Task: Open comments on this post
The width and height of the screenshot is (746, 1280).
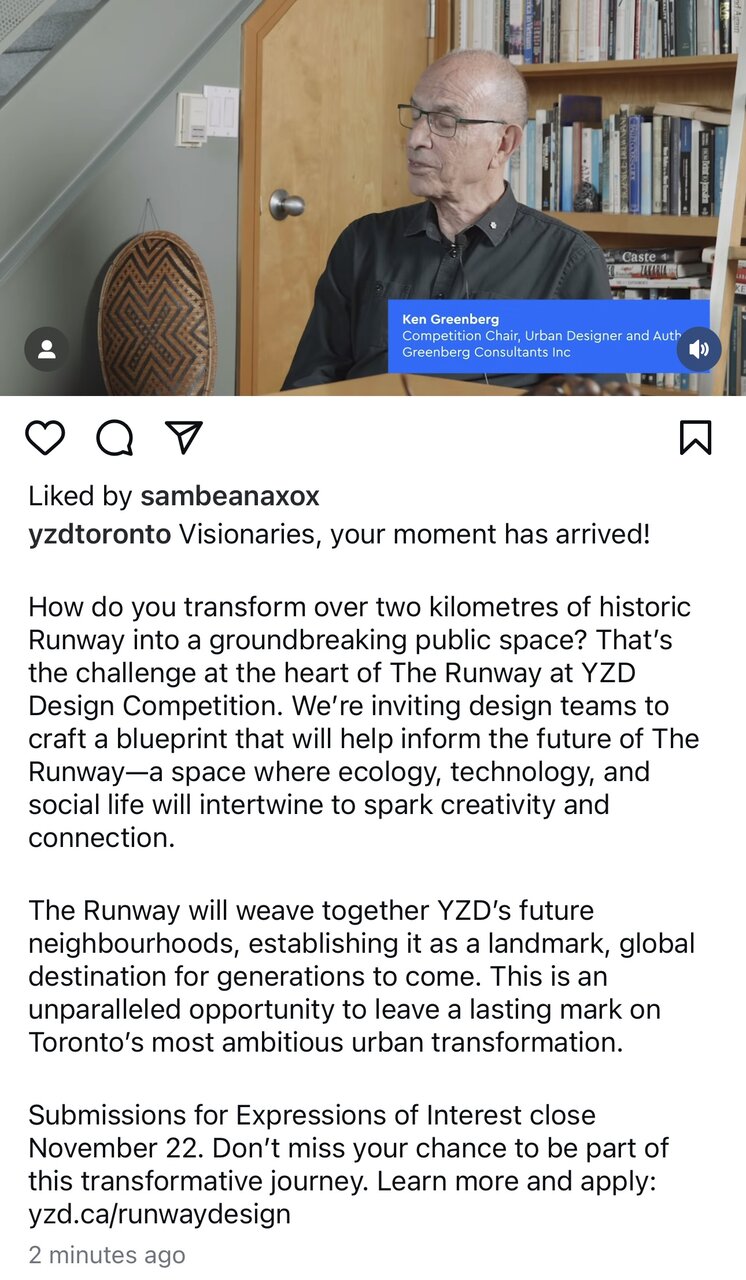Action: pos(114,438)
